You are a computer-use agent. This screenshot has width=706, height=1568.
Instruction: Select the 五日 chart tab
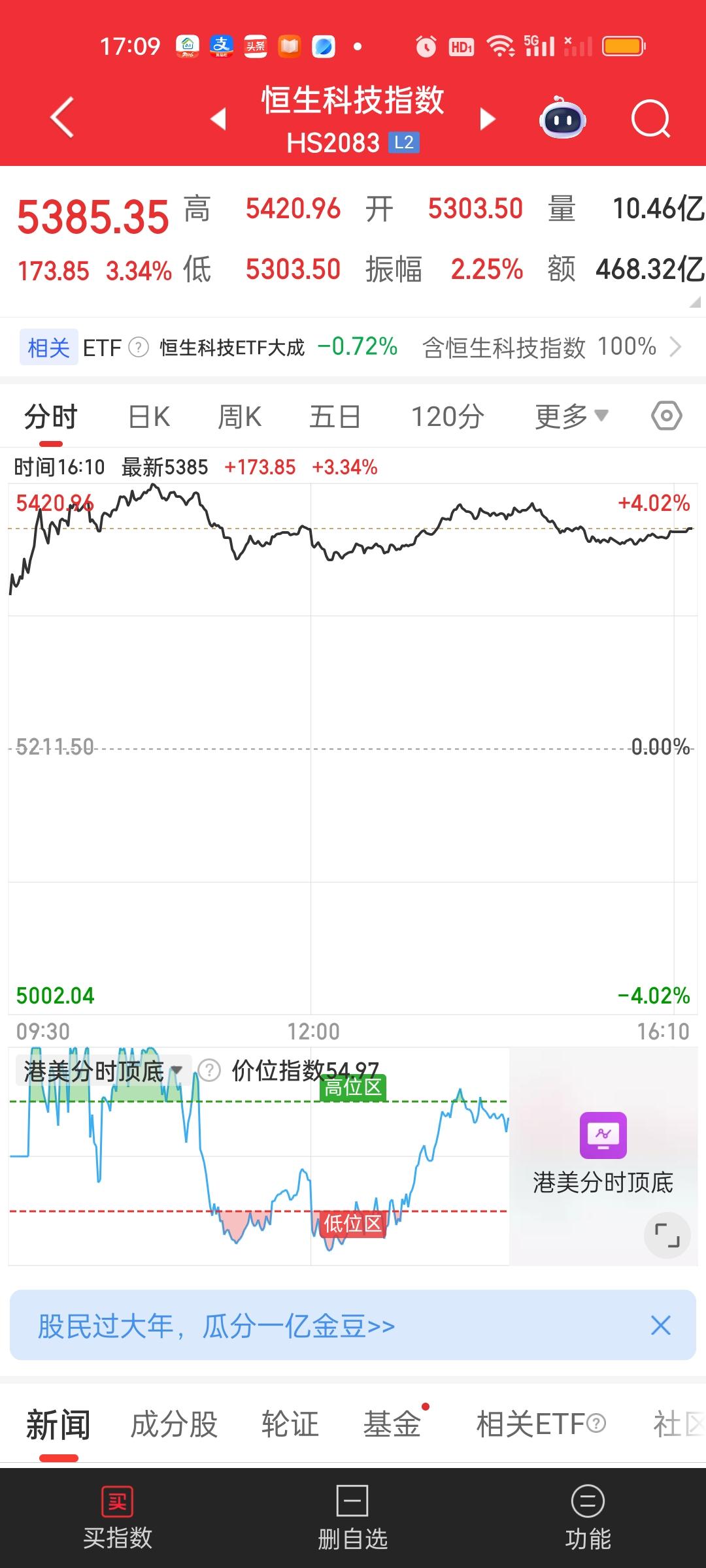[335, 417]
